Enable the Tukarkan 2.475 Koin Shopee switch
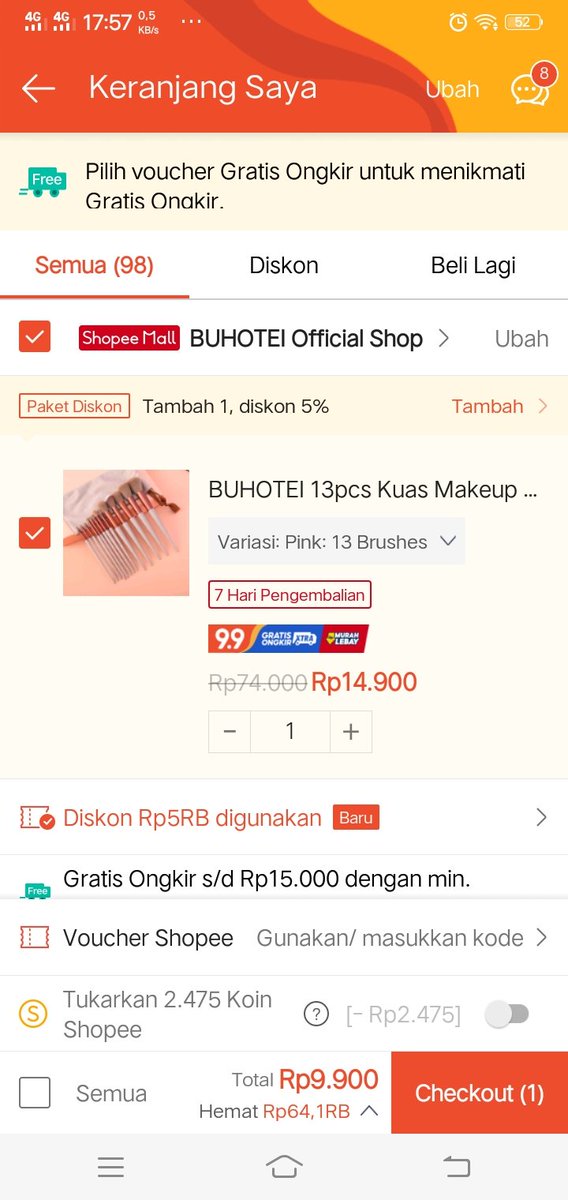Image resolution: width=568 pixels, height=1200 pixels. pyautogui.click(x=506, y=1014)
